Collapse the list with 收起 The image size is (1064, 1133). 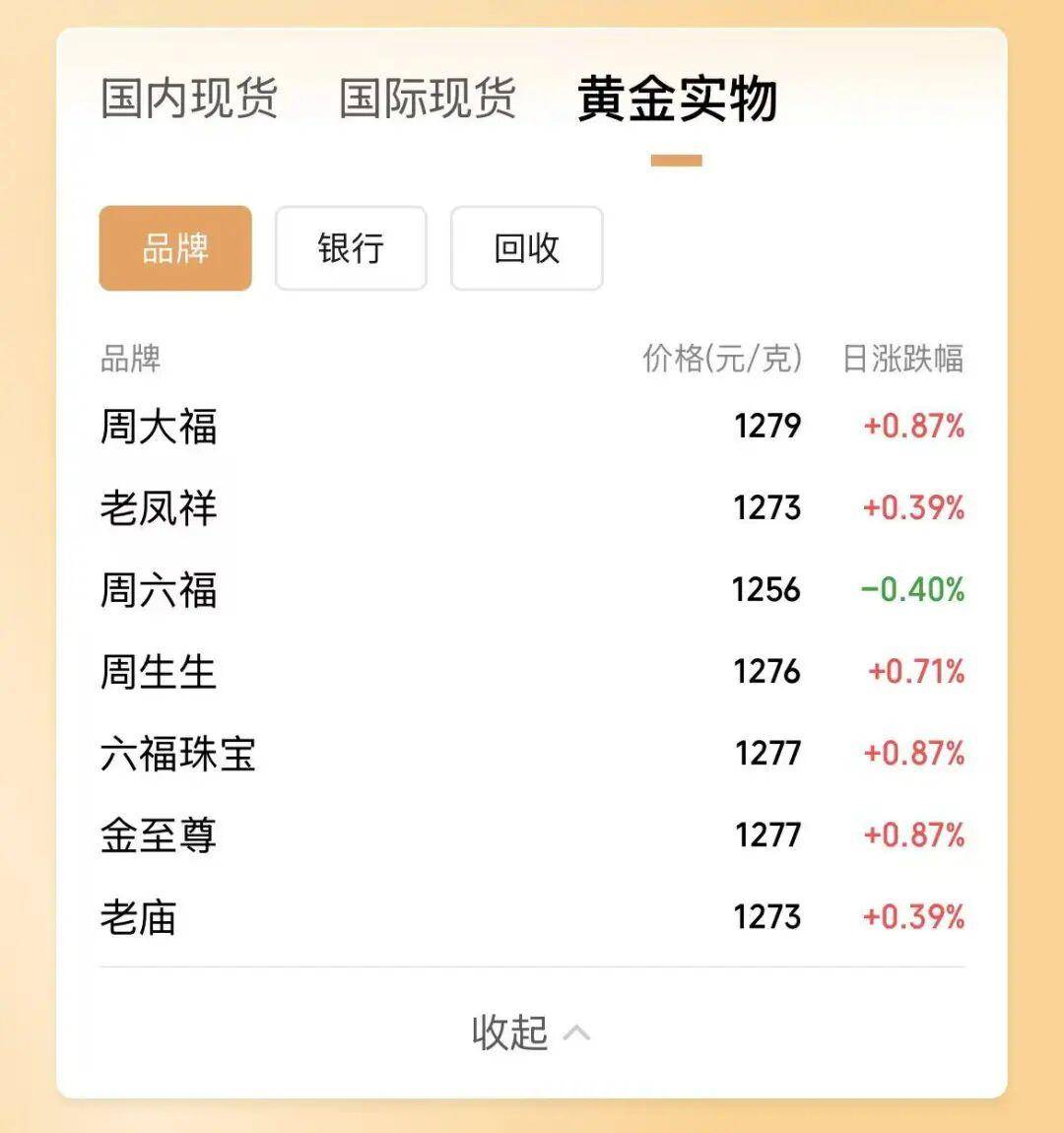[530, 1032]
